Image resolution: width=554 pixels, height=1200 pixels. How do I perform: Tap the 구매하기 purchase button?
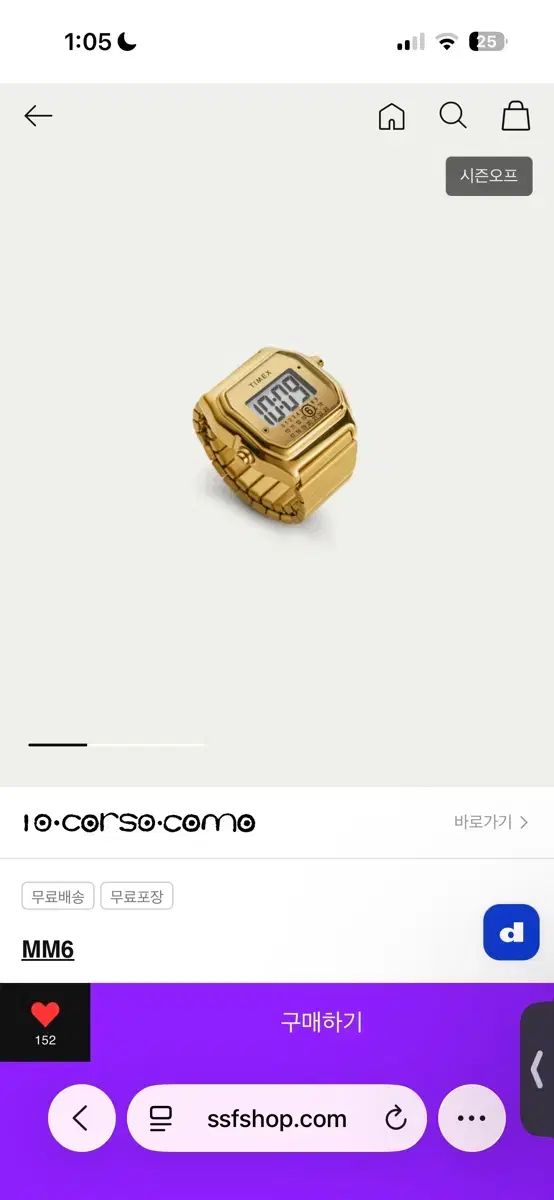pos(322,1022)
